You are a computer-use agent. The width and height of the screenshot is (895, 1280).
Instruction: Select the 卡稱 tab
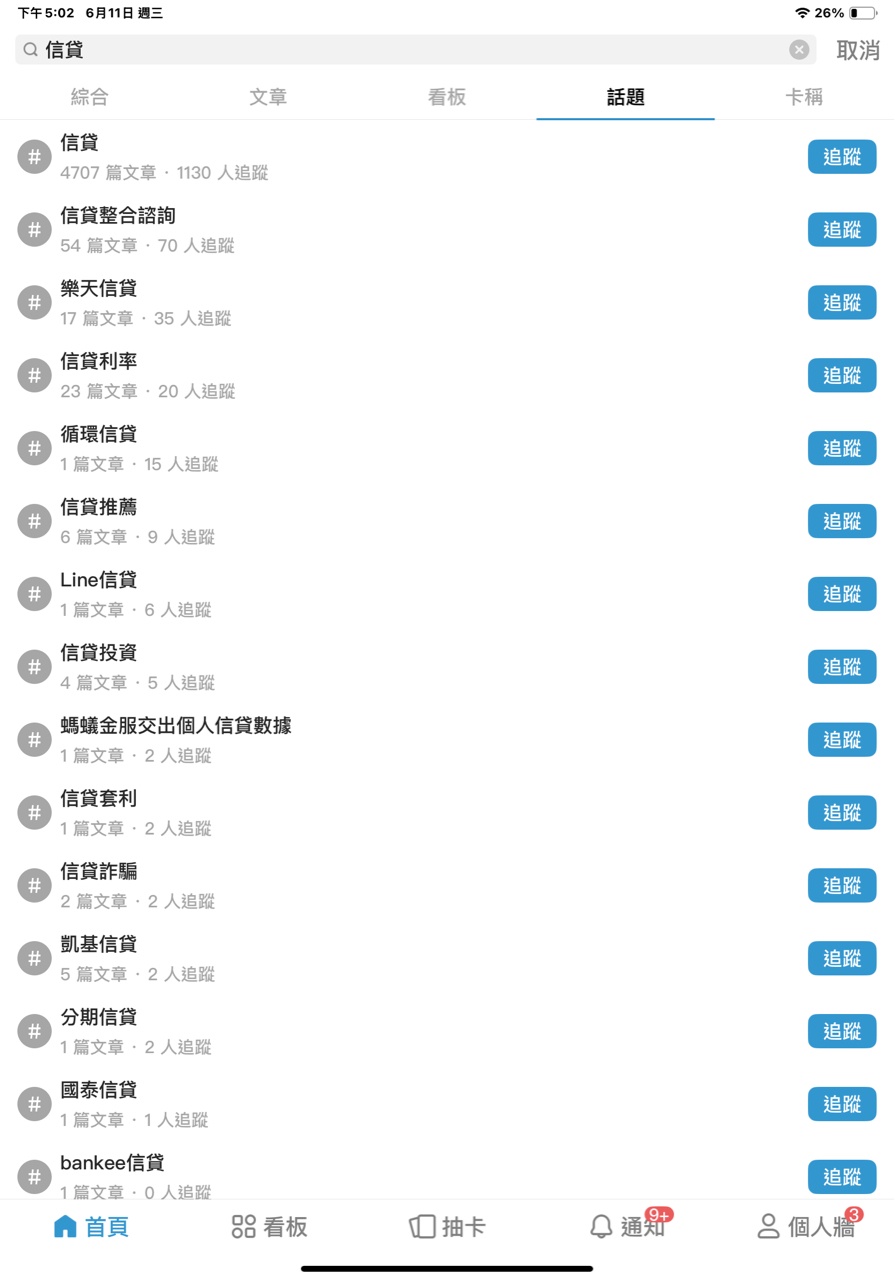coord(804,97)
